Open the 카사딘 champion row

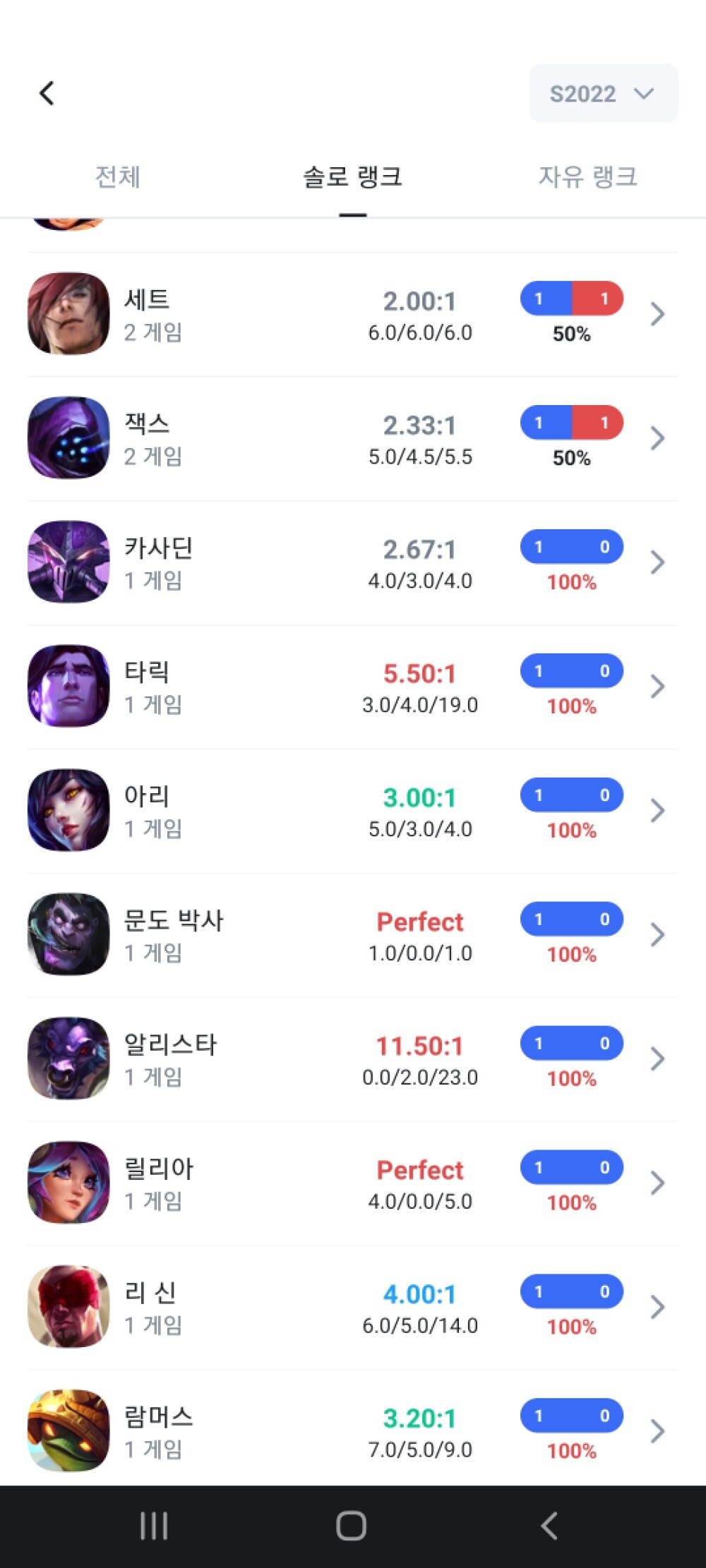coord(353,562)
